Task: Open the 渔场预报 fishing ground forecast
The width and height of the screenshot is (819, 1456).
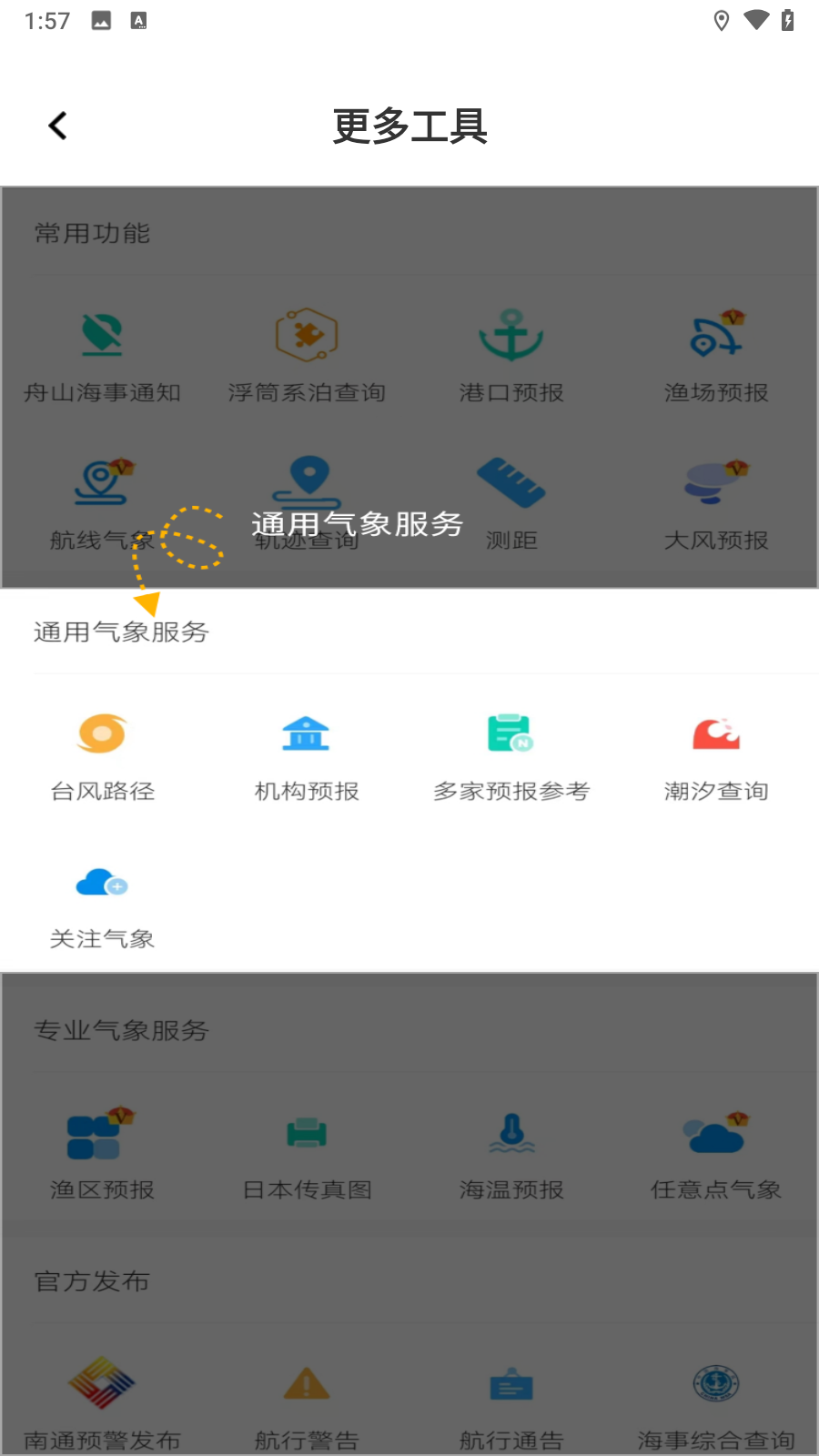Action: point(716,355)
